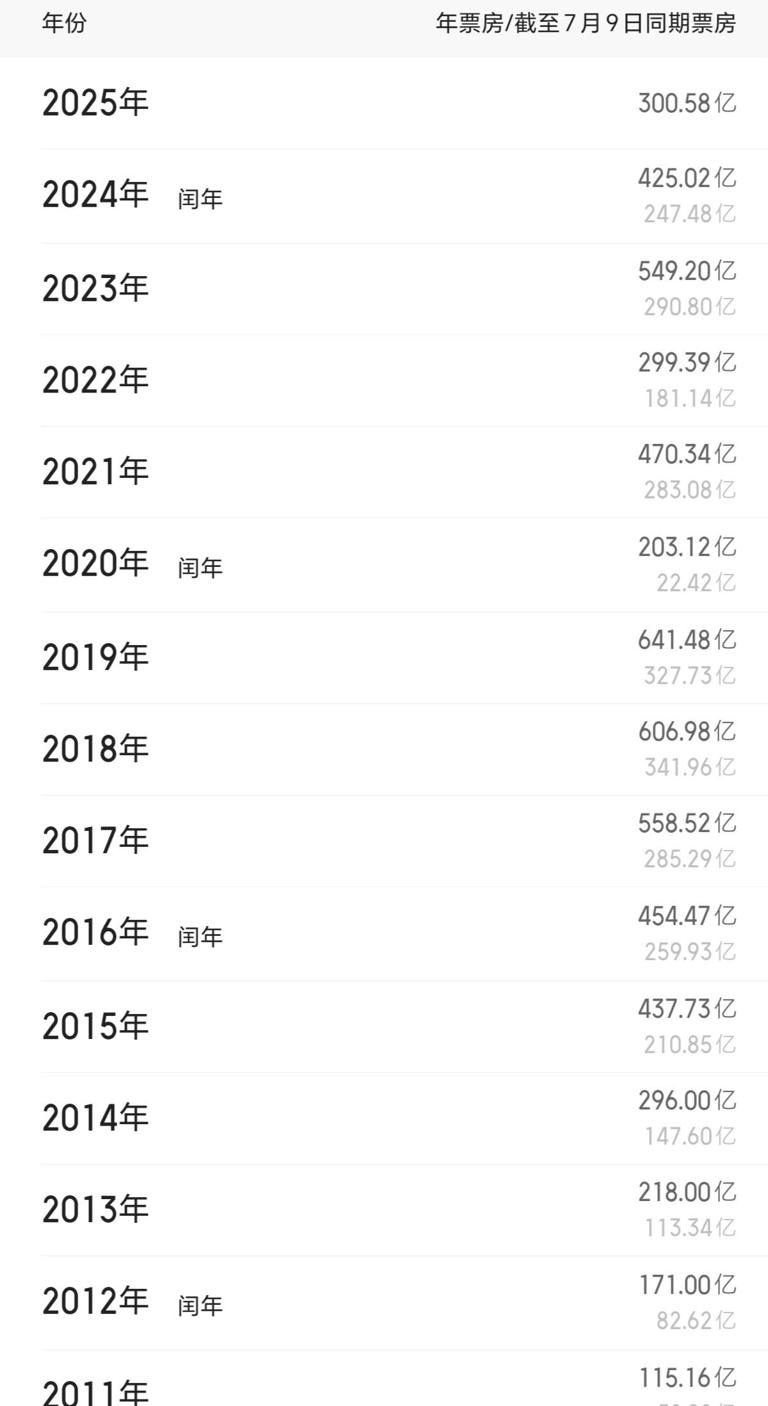View the 2021年 box office row
The image size is (768, 1406).
pyautogui.click(x=384, y=471)
